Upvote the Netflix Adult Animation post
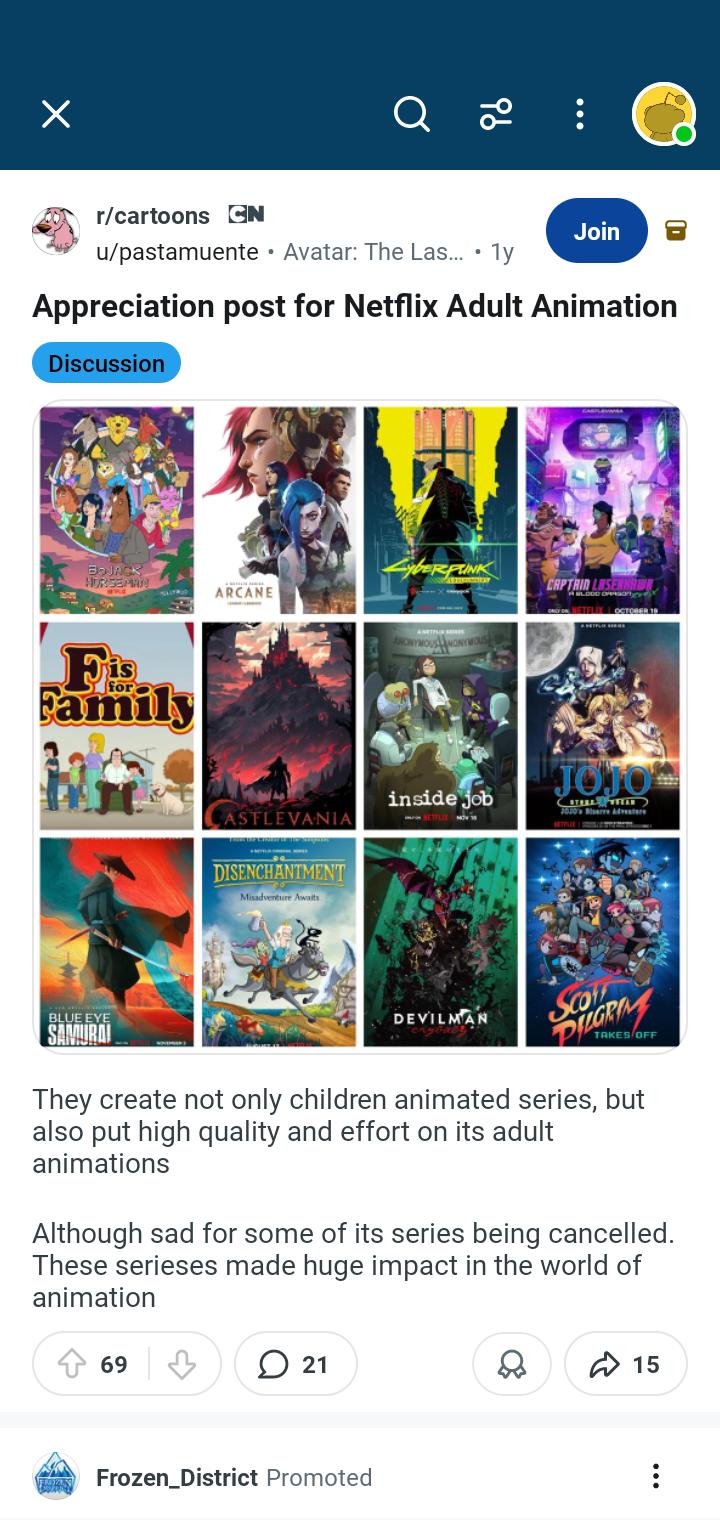The height and width of the screenshot is (1520, 720). [74, 1364]
